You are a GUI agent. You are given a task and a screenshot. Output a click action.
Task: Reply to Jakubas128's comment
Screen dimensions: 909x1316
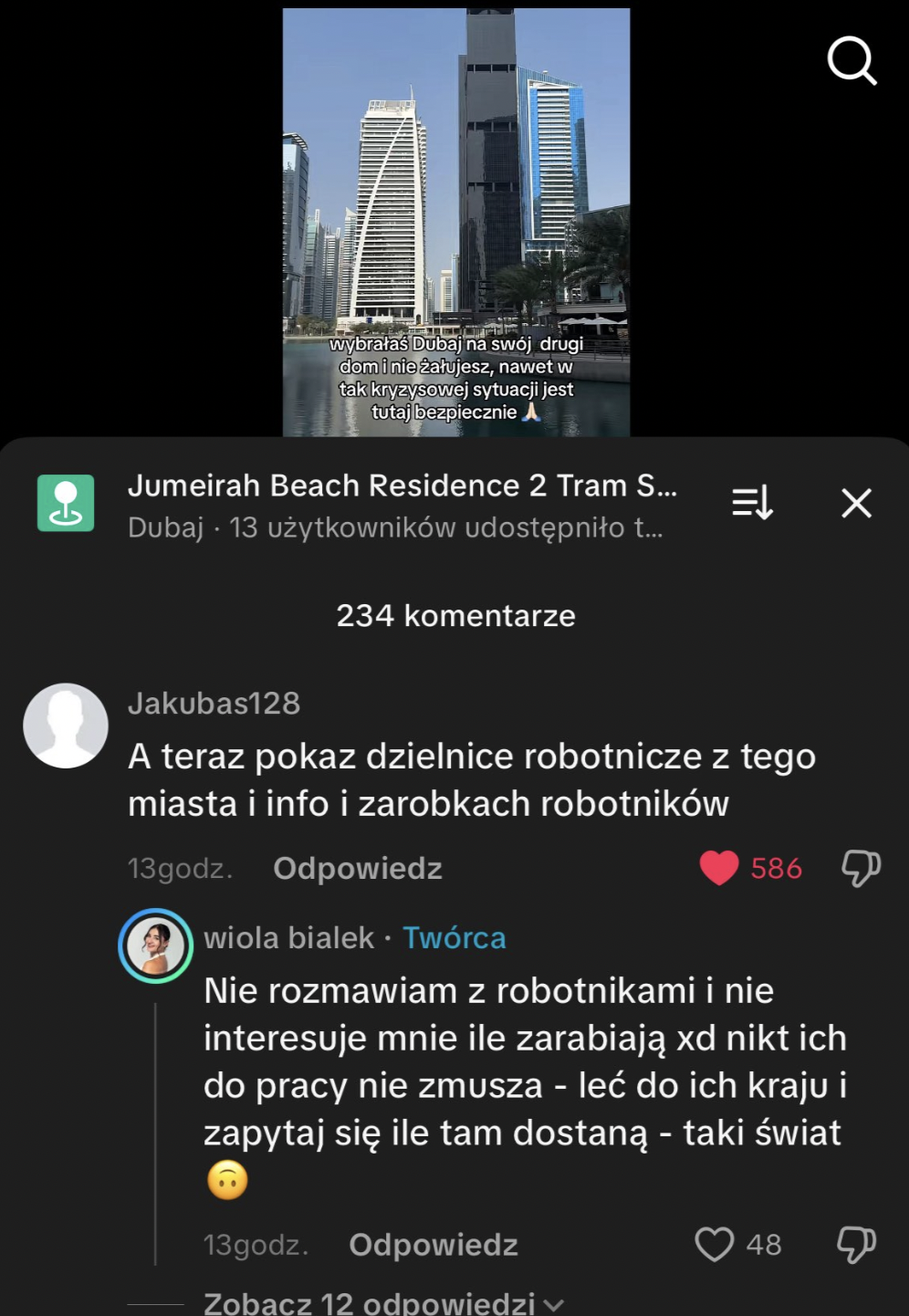point(358,868)
